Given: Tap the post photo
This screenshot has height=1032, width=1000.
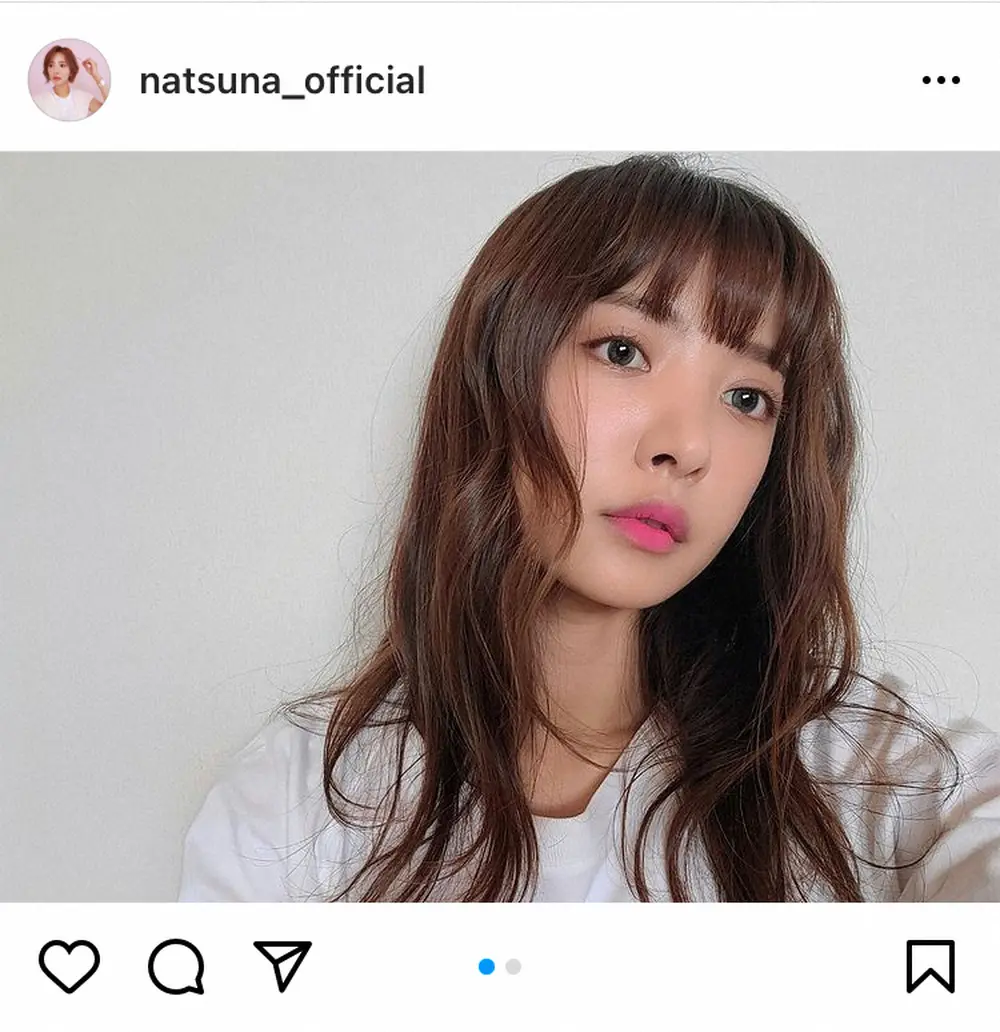Looking at the screenshot, I should [500, 527].
